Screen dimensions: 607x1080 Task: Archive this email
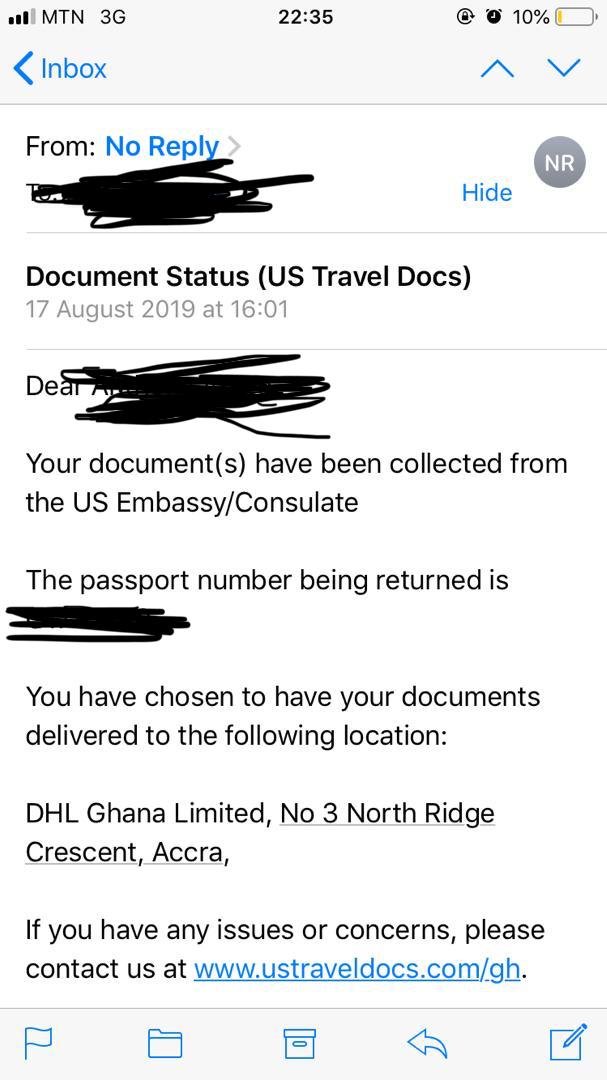pos(300,1043)
